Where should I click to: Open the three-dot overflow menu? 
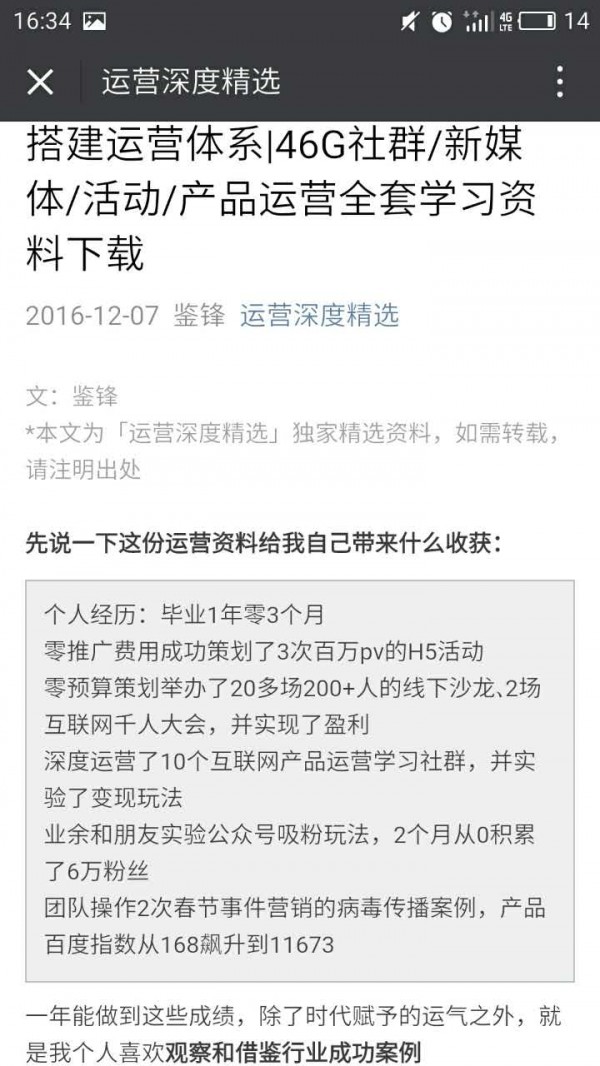point(559,81)
